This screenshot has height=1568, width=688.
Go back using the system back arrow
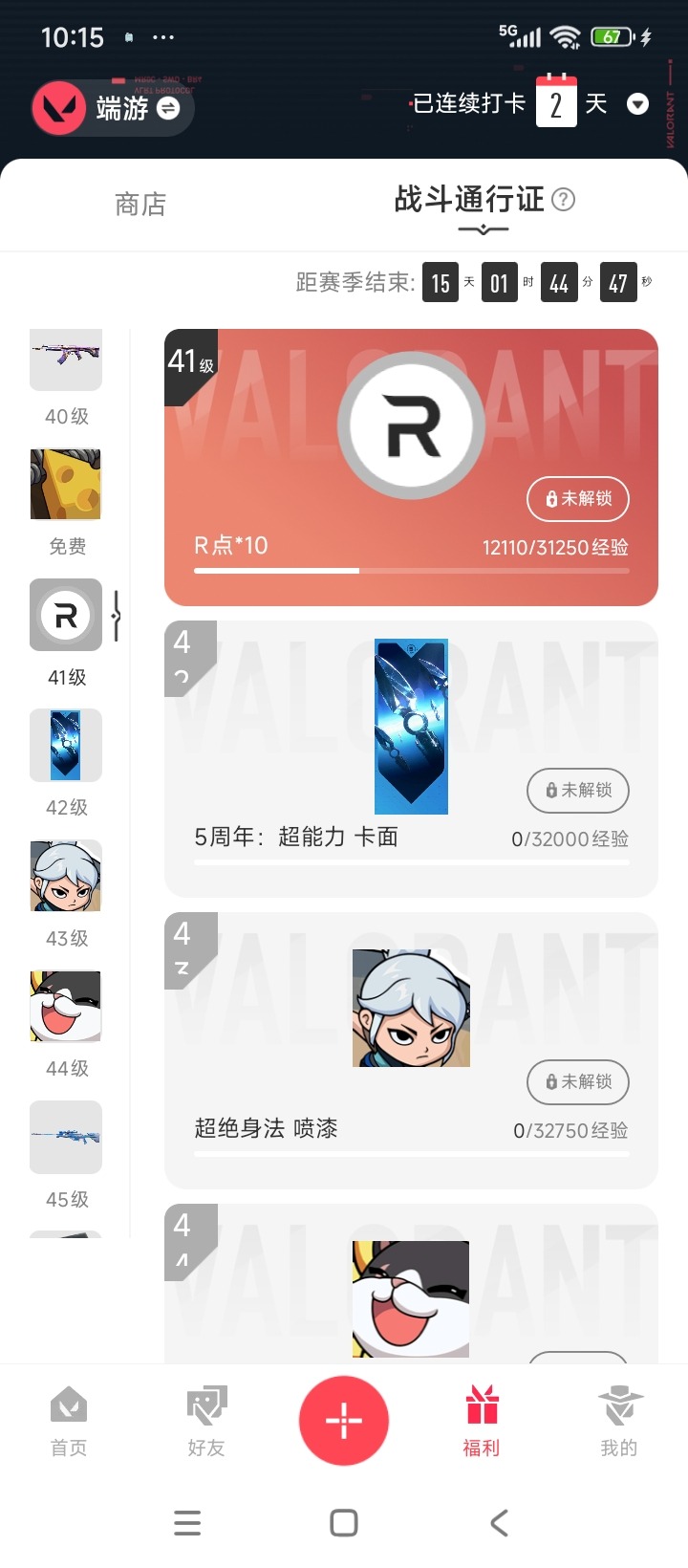coord(499,1523)
